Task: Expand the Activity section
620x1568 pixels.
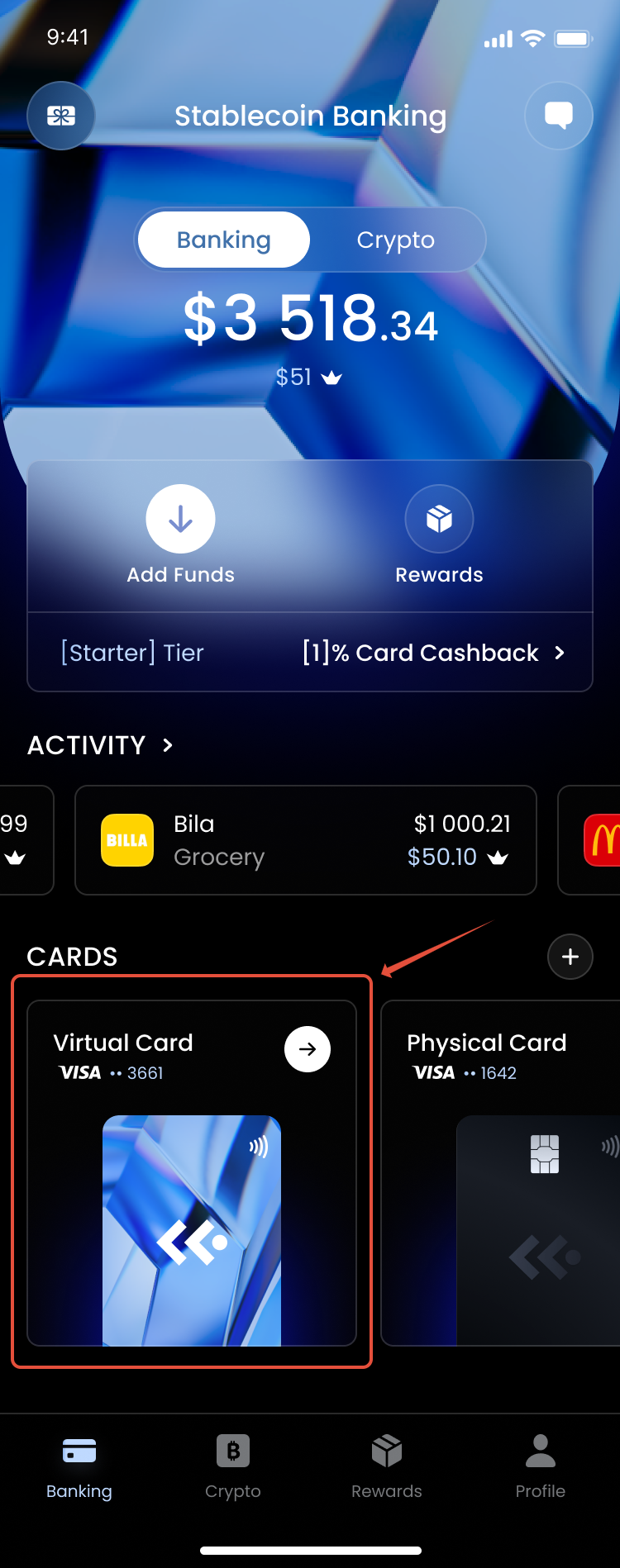Action: (101, 745)
